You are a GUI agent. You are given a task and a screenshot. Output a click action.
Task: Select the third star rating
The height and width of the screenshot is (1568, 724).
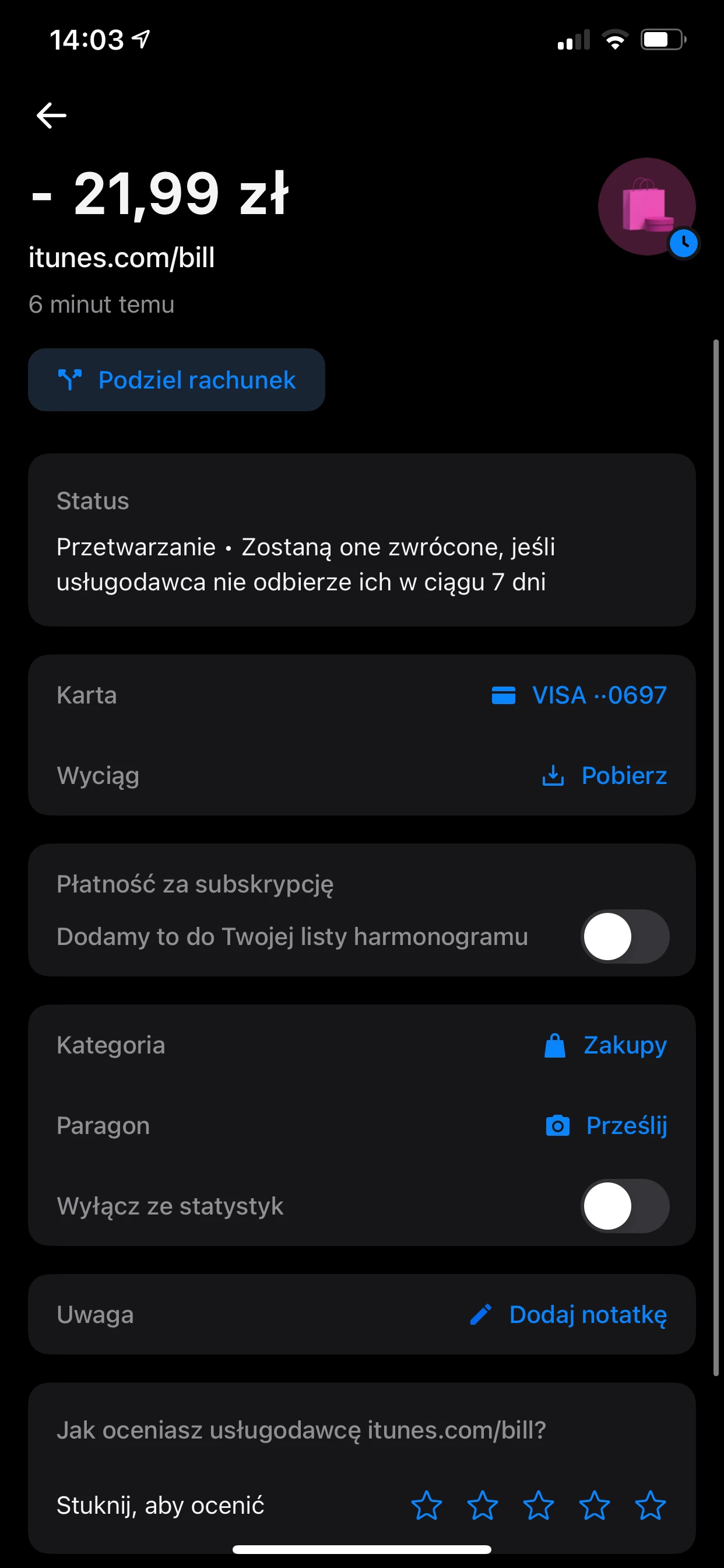point(539,1506)
